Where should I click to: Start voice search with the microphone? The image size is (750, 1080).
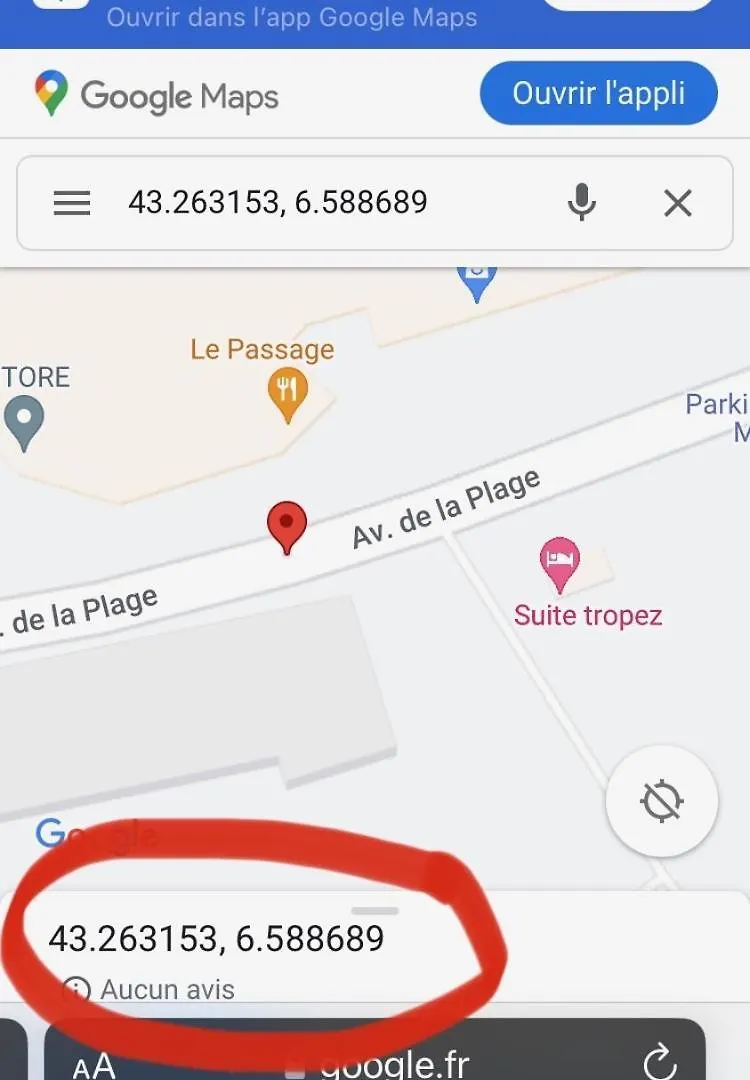(x=581, y=203)
